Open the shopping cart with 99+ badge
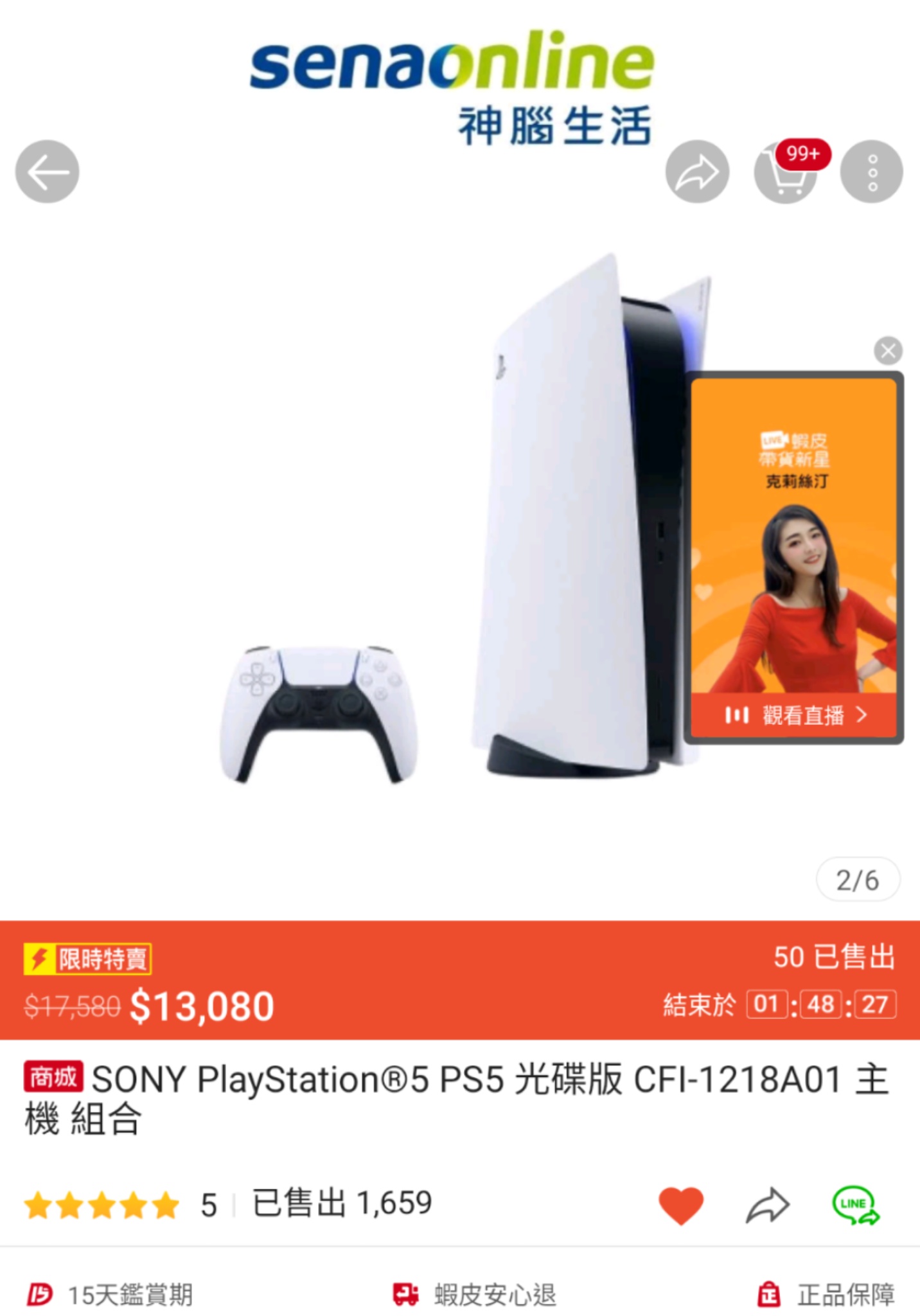Screen dimensions: 920x1316 [x=786, y=173]
